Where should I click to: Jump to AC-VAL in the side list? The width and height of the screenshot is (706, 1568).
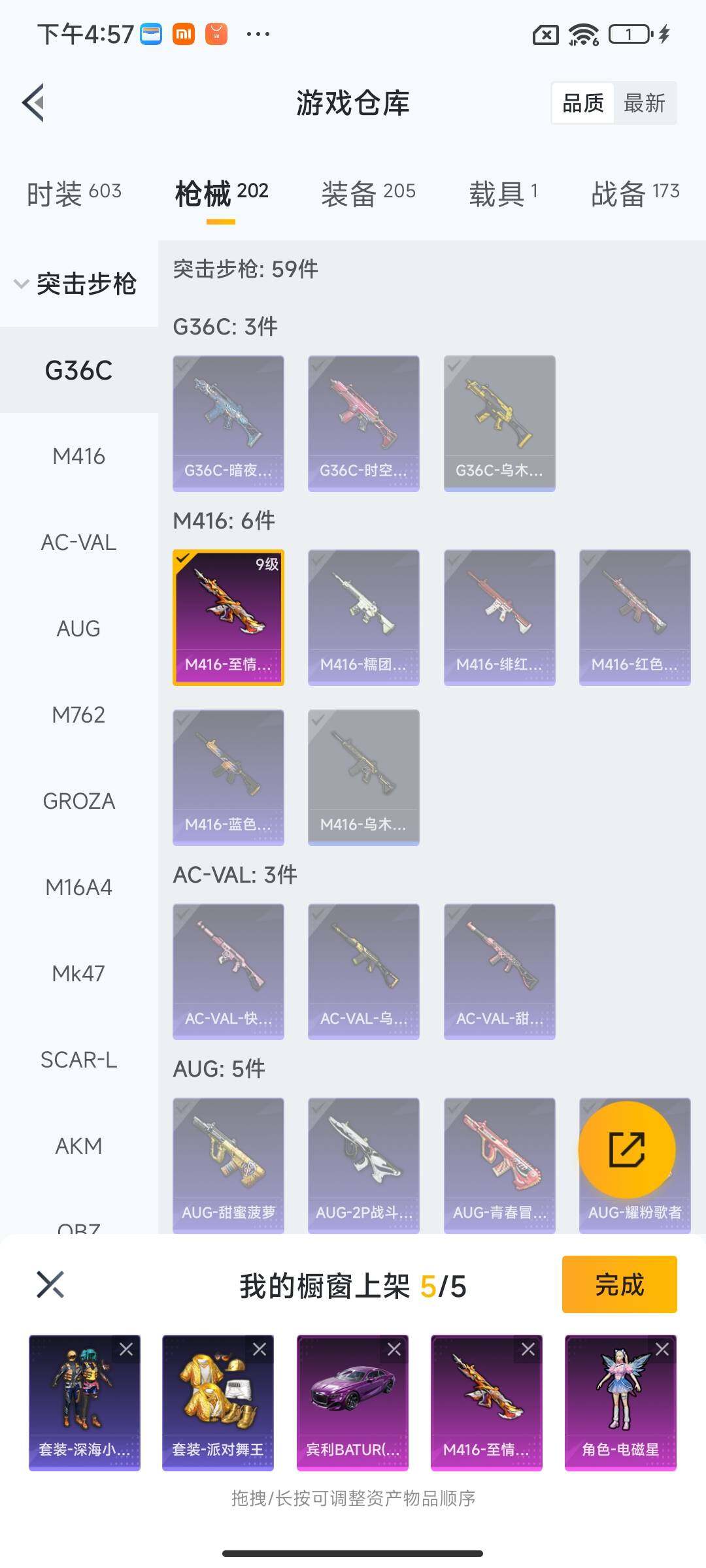point(78,542)
